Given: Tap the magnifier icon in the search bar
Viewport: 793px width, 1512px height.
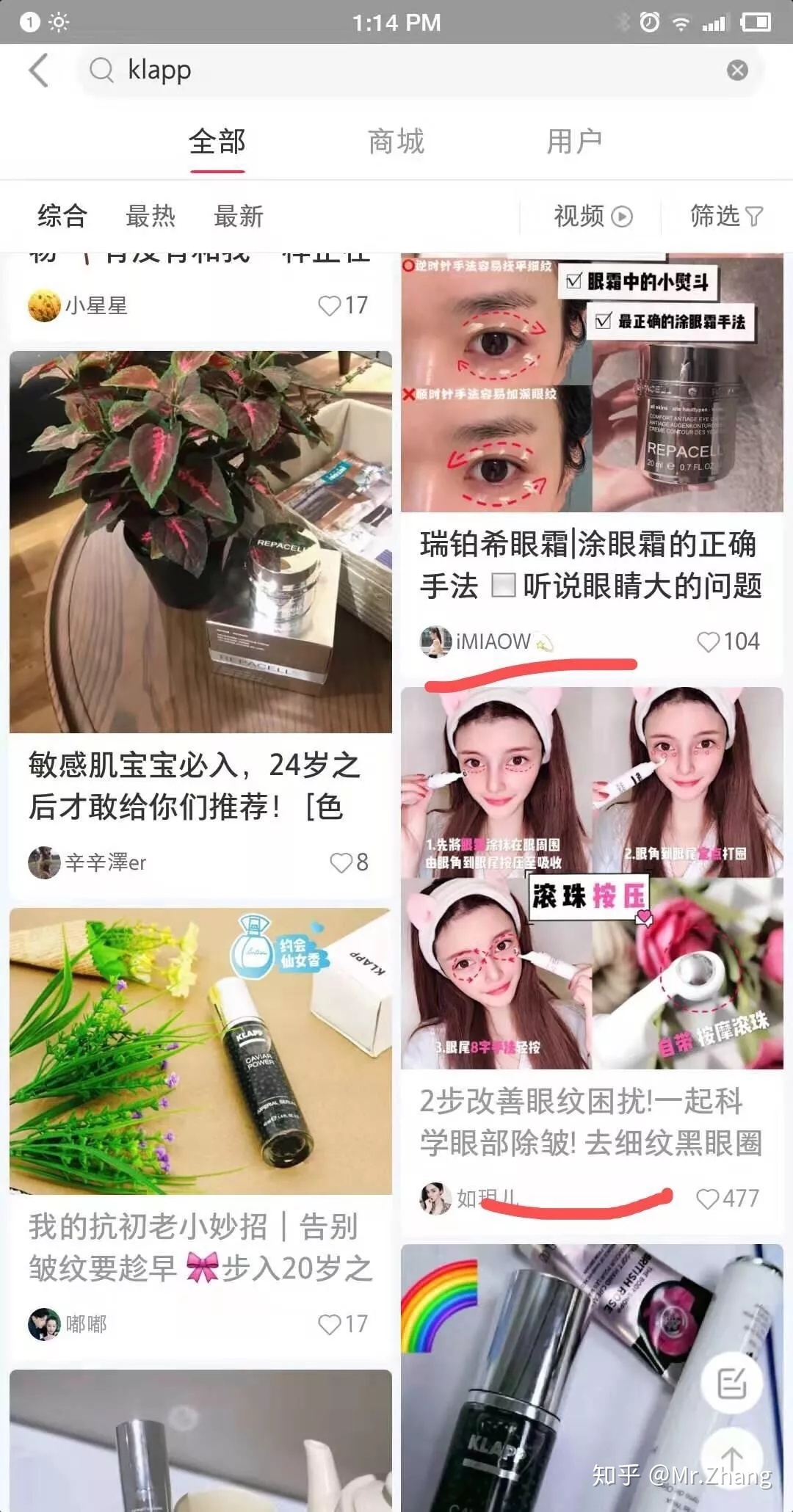Looking at the screenshot, I should (101, 71).
